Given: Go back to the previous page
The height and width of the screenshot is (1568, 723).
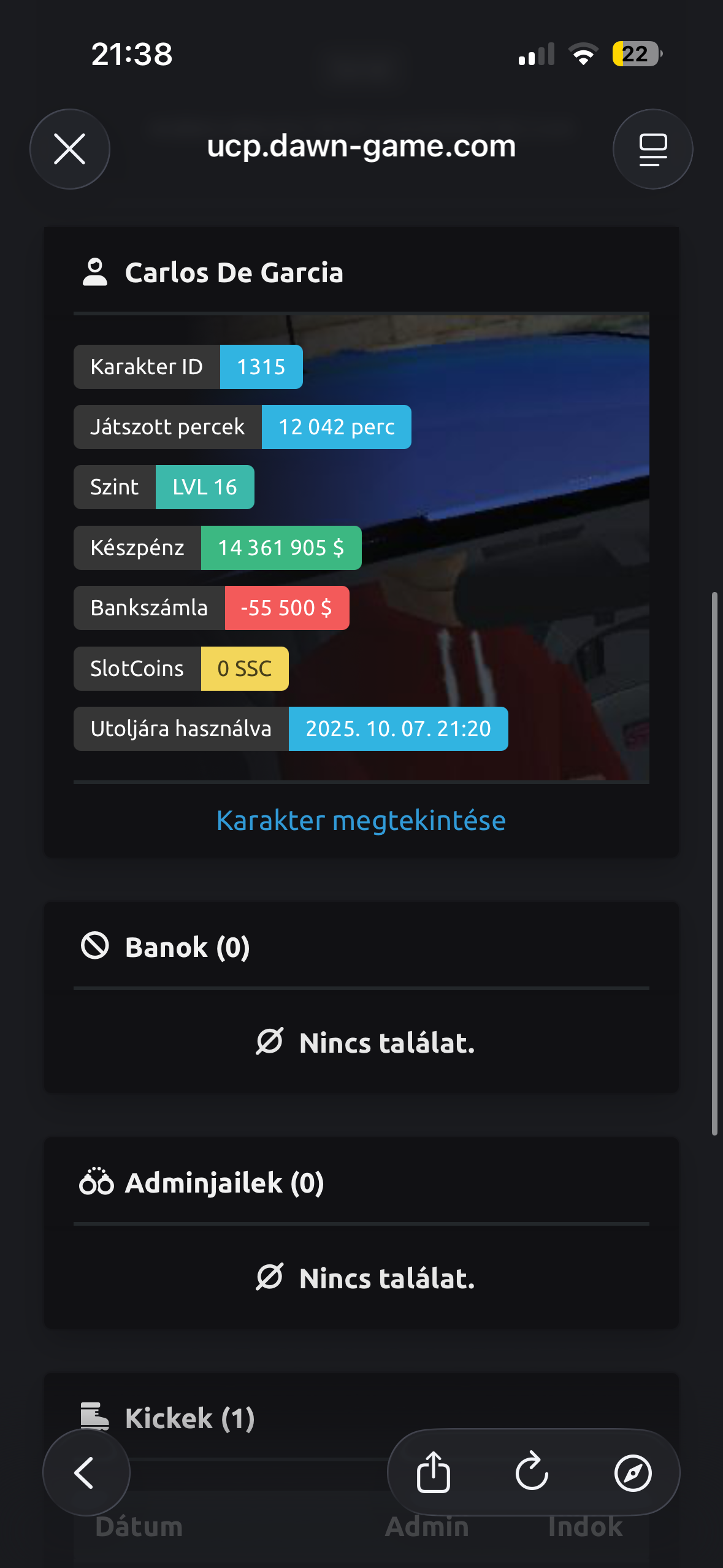Looking at the screenshot, I should tap(86, 1472).
